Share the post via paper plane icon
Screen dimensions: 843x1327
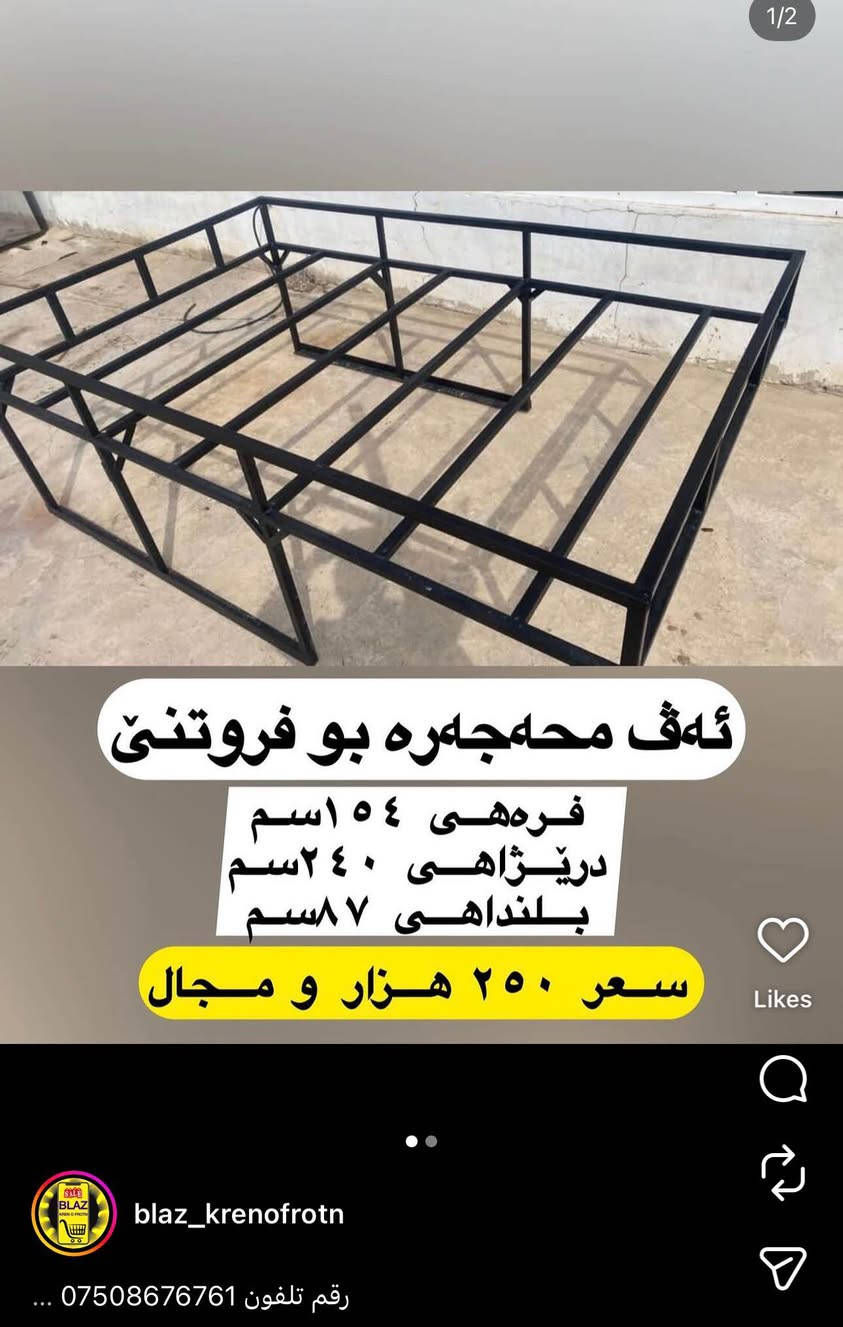(x=783, y=1268)
